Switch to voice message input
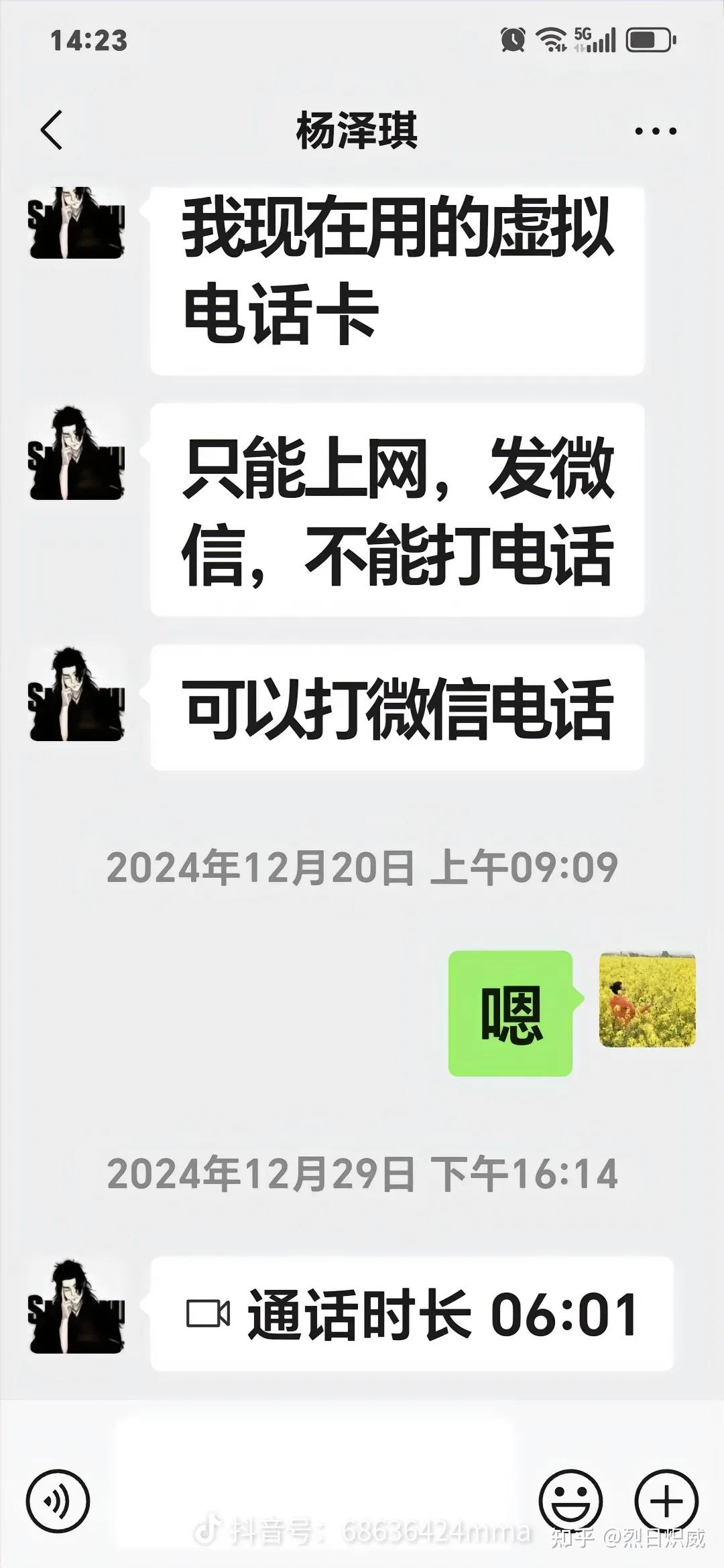724x1568 pixels. (x=58, y=1501)
